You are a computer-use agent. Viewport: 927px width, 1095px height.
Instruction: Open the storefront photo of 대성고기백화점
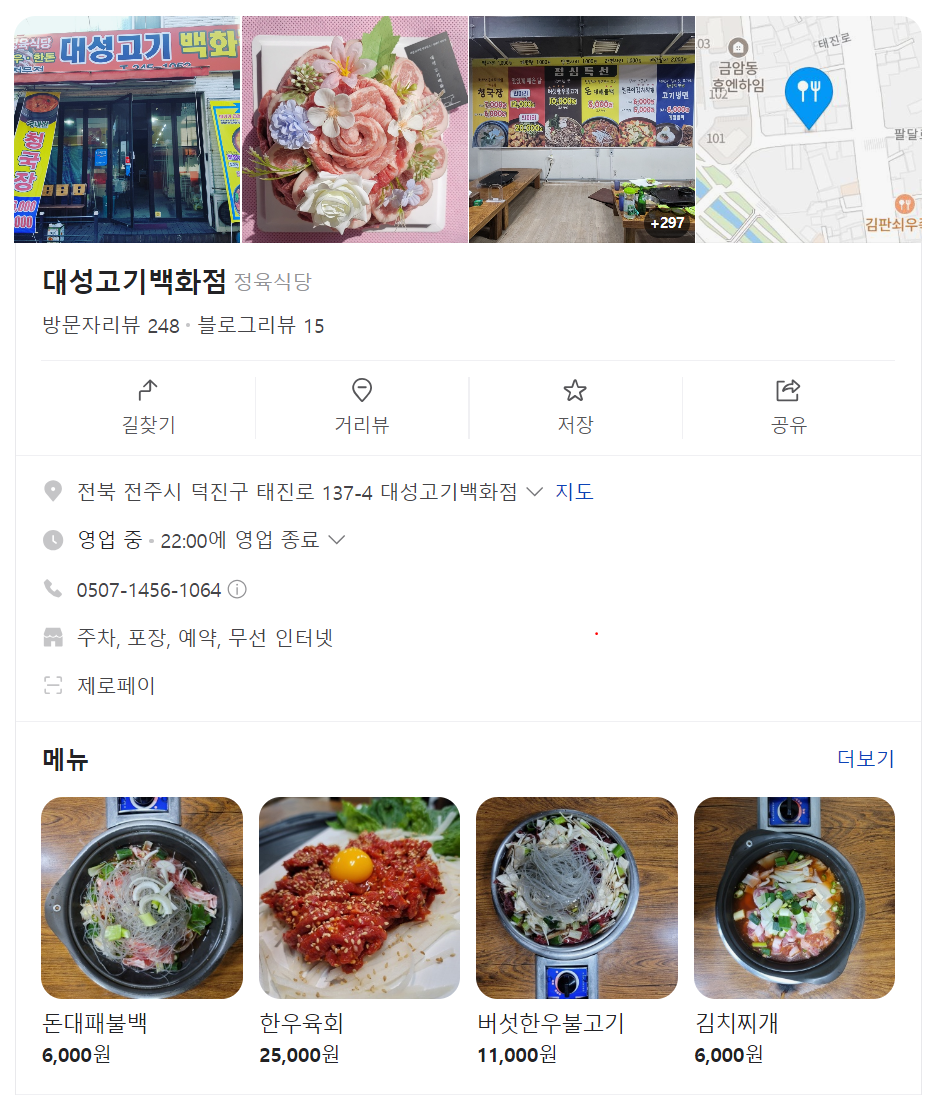[x=127, y=129]
